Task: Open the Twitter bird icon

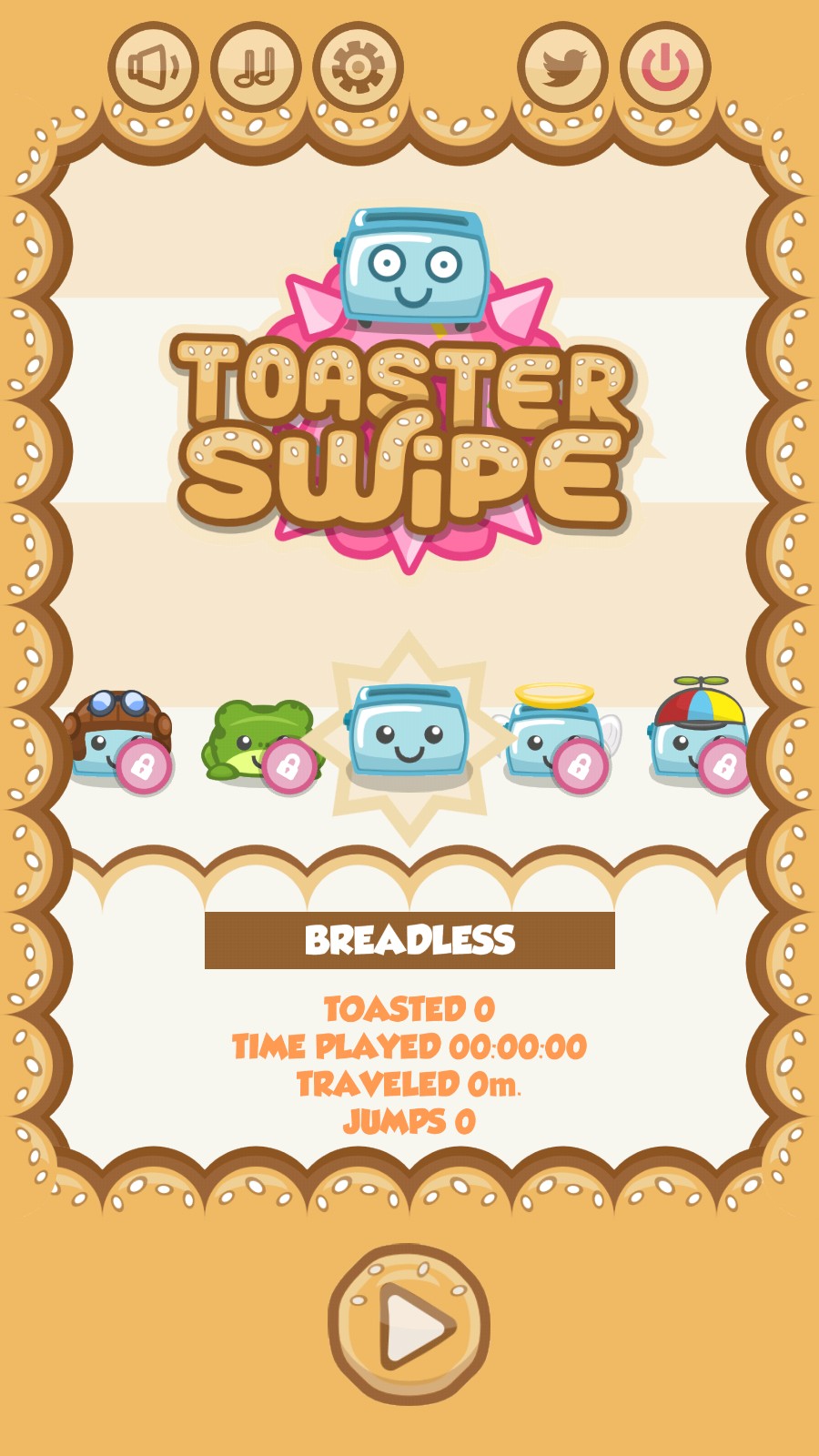Action: [562, 68]
